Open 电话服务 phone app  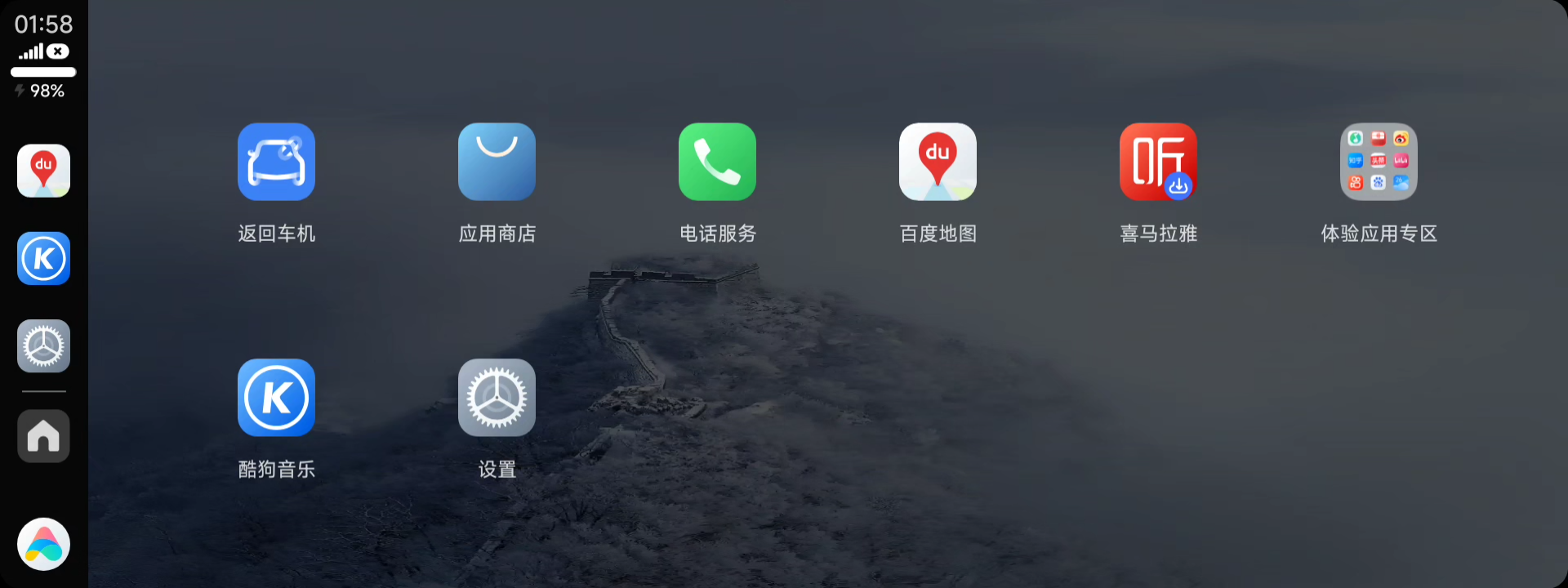tap(717, 162)
